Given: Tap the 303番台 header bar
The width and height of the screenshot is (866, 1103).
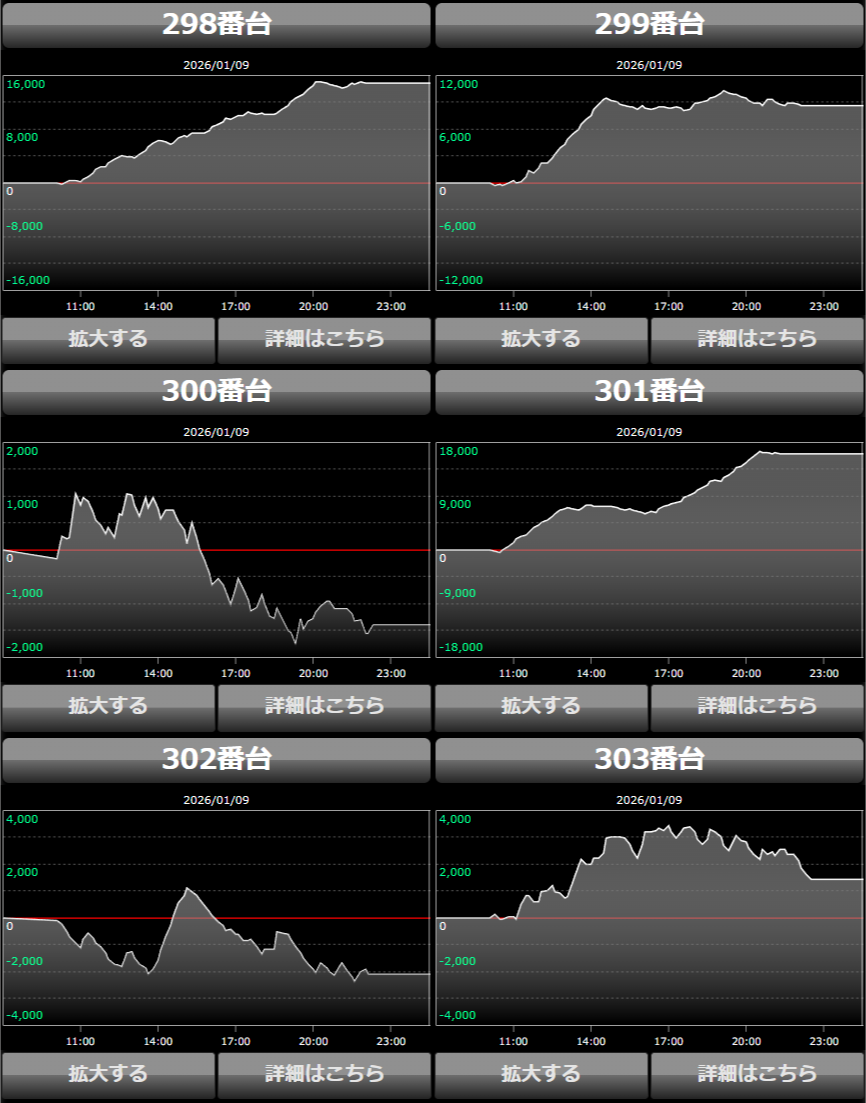Looking at the screenshot, I should point(649,760).
